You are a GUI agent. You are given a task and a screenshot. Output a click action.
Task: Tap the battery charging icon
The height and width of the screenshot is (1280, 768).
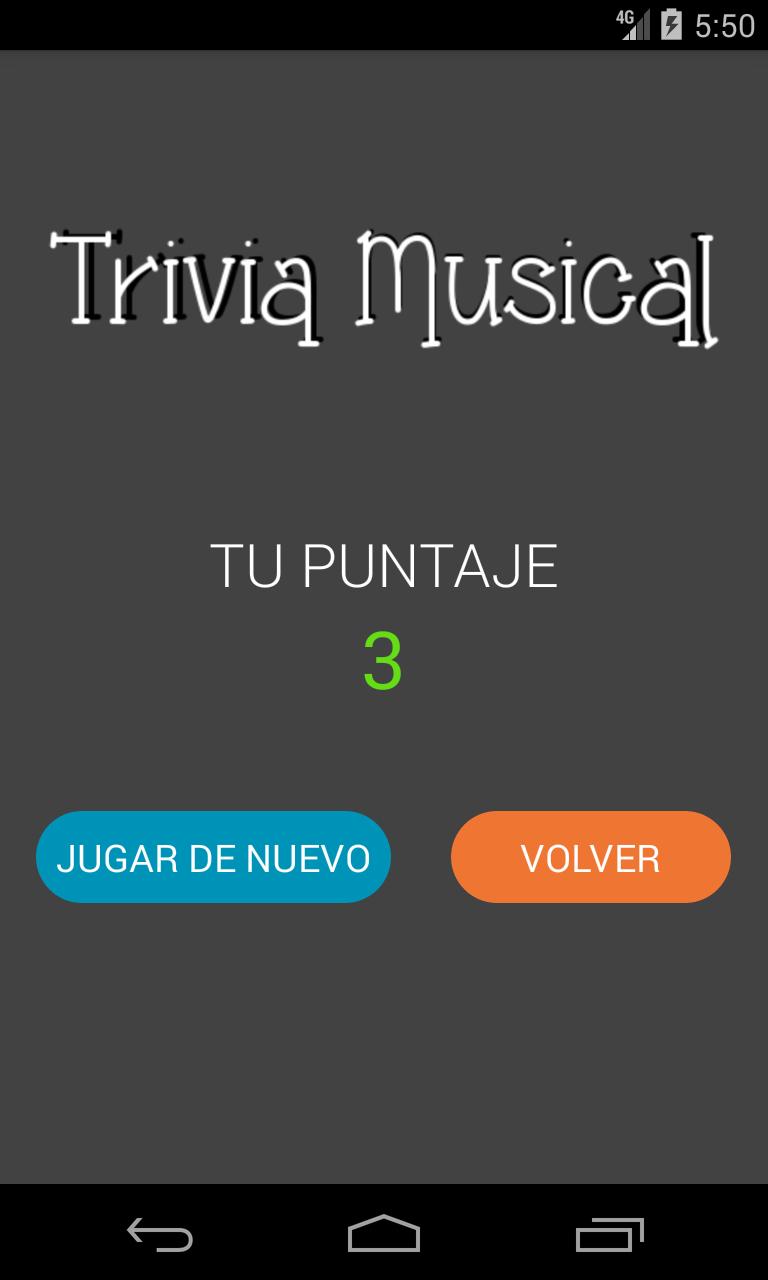tap(670, 25)
